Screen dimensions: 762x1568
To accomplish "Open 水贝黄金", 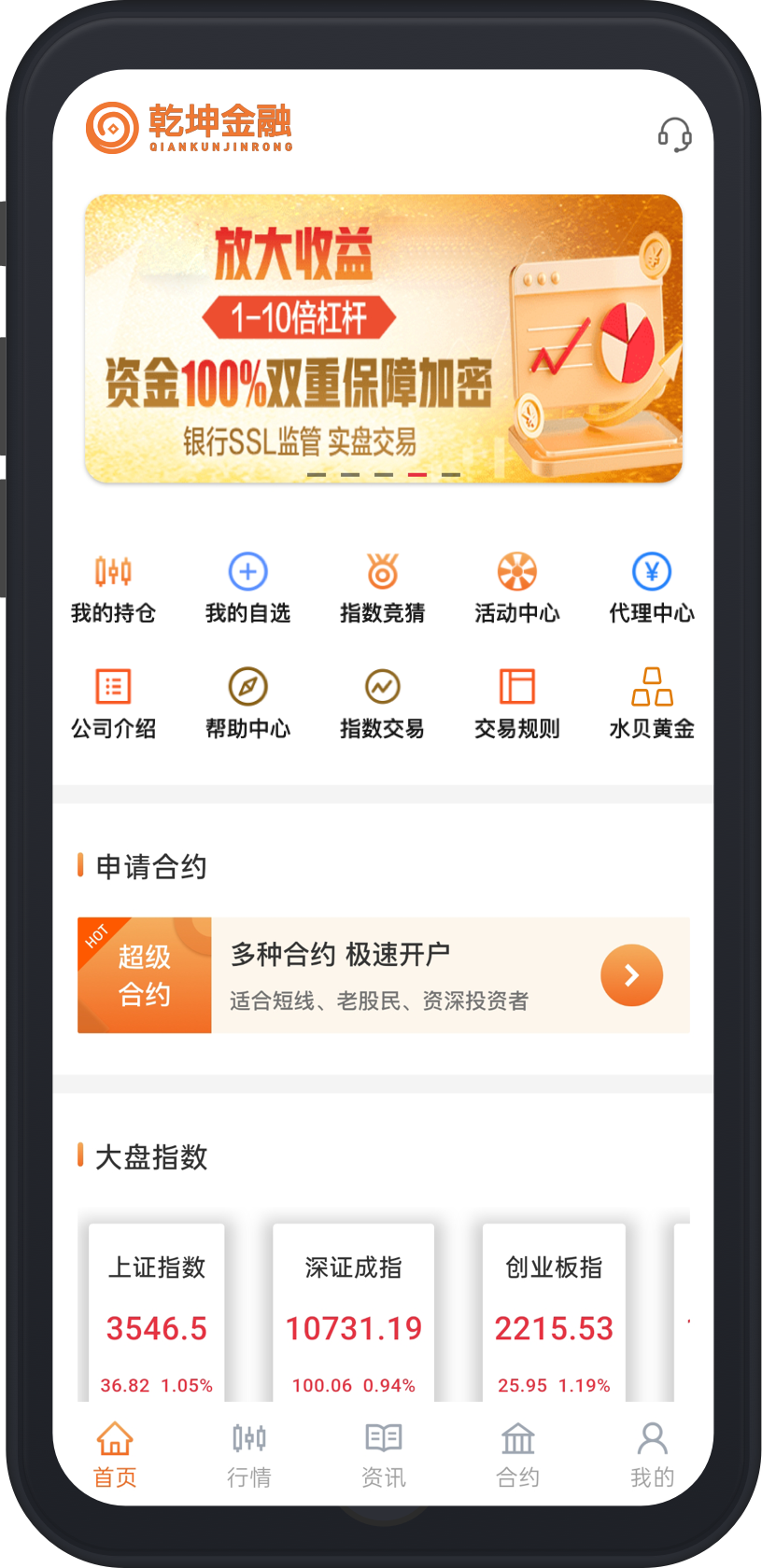I will click(x=651, y=704).
